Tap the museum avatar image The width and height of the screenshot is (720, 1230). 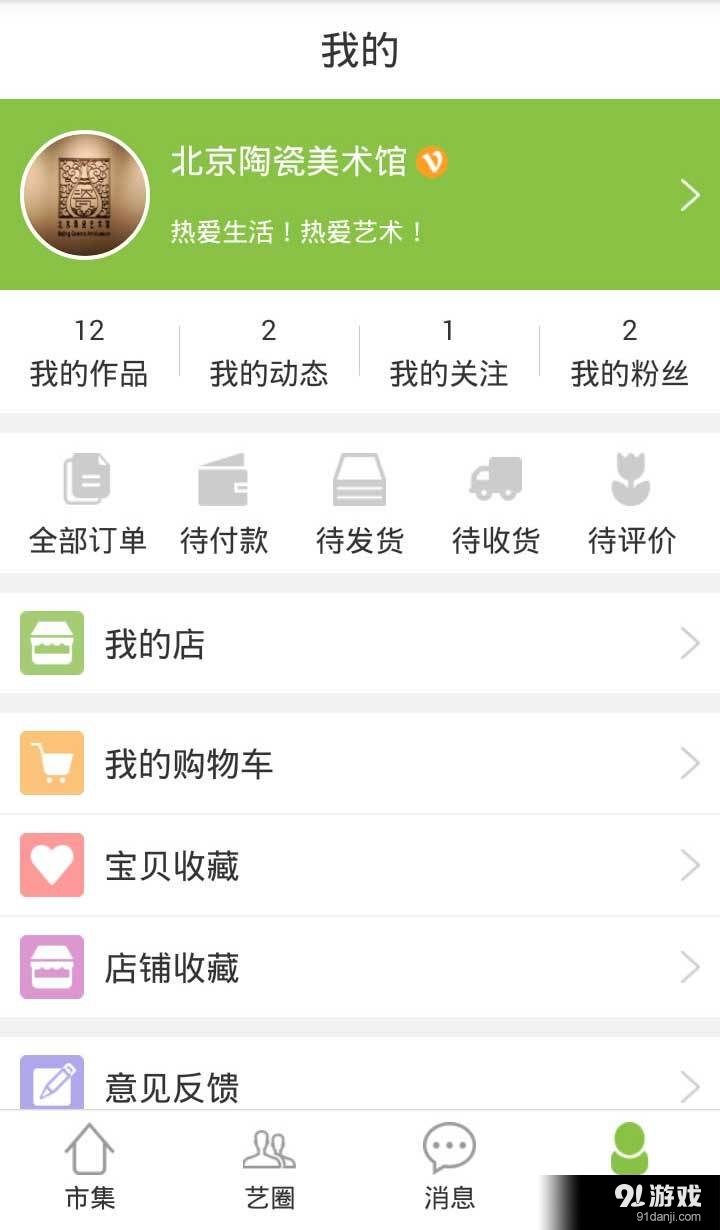[x=85, y=195]
